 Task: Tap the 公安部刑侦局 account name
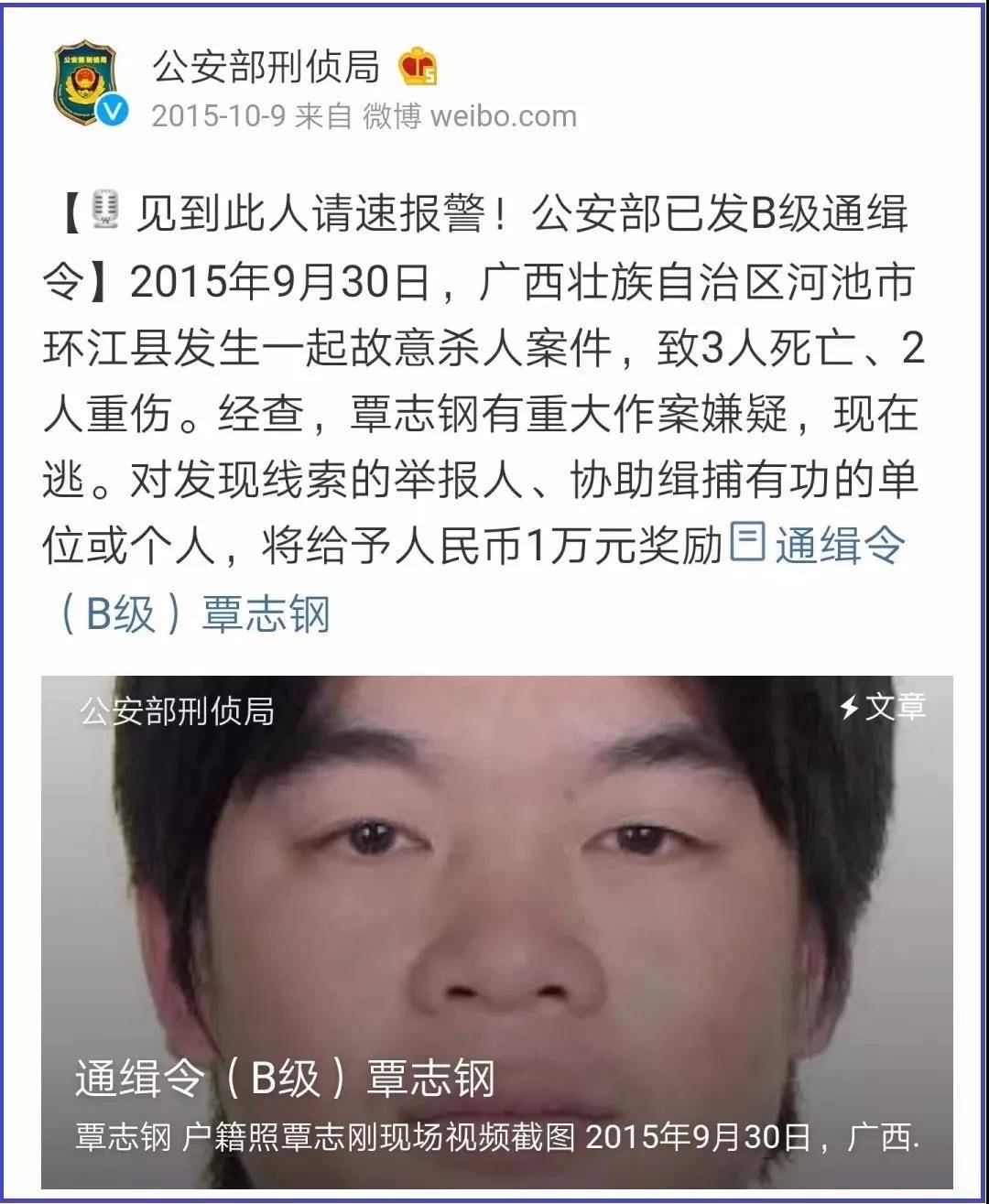[x=266, y=67]
